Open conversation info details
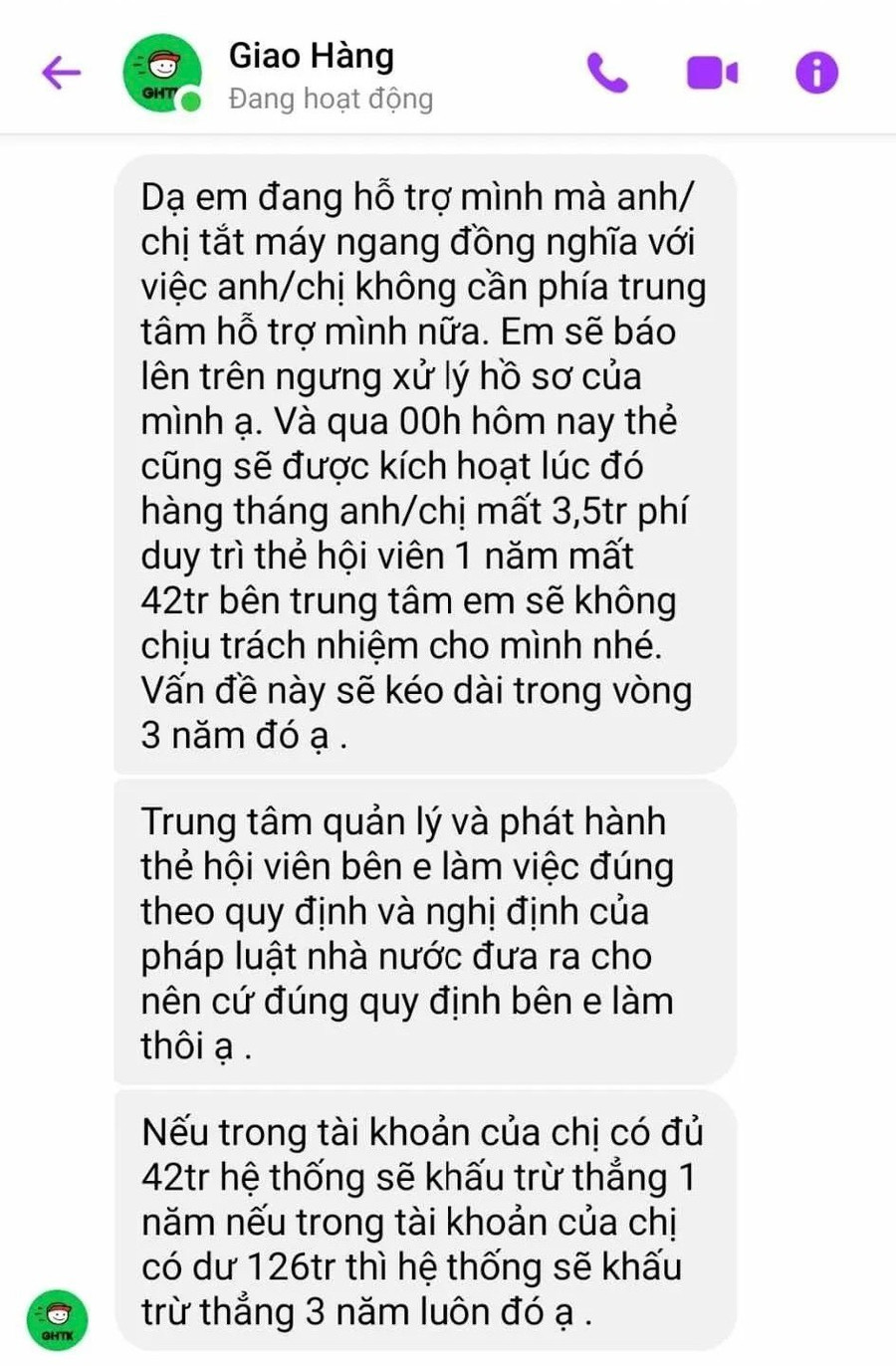The height and width of the screenshot is (1366, 896). point(816,73)
